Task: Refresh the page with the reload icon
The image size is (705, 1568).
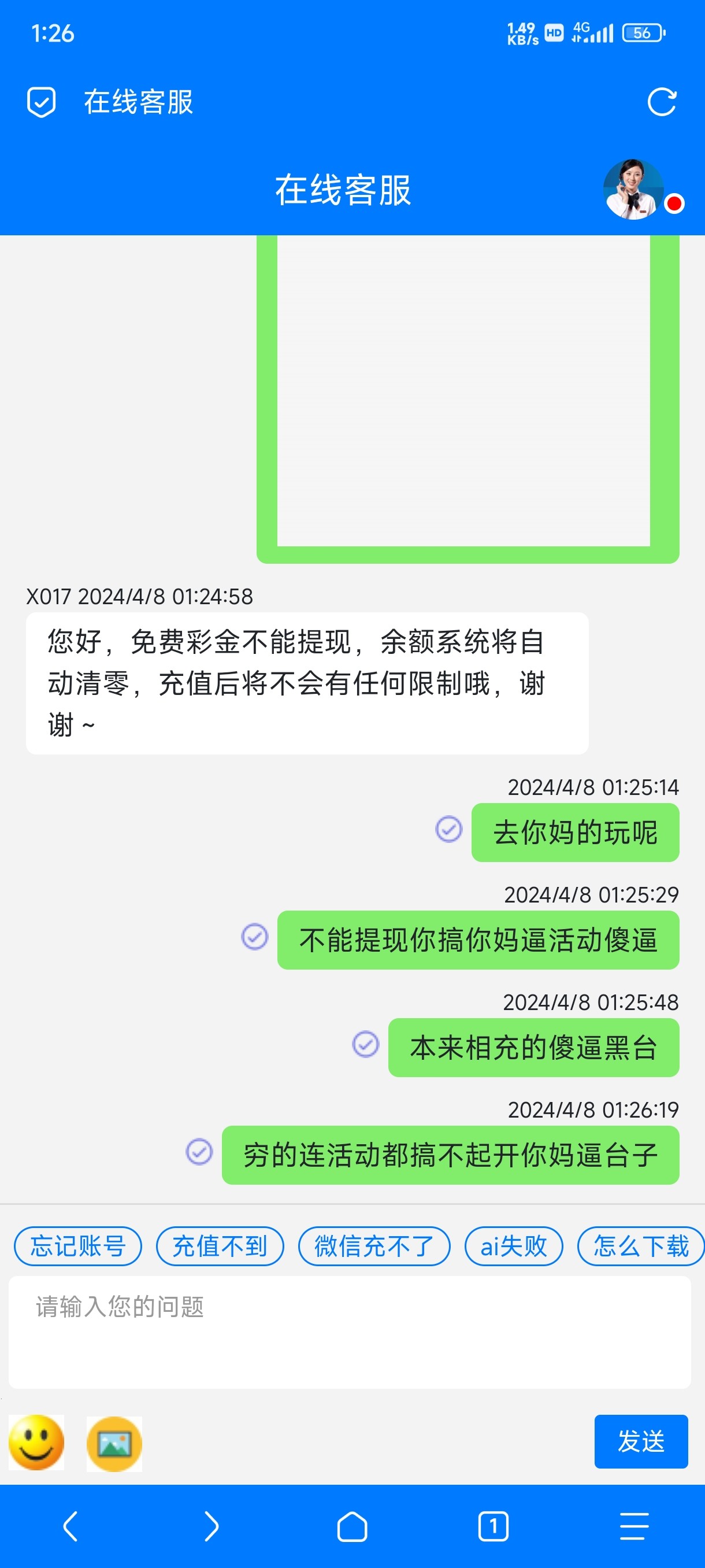Action: coord(662,102)
